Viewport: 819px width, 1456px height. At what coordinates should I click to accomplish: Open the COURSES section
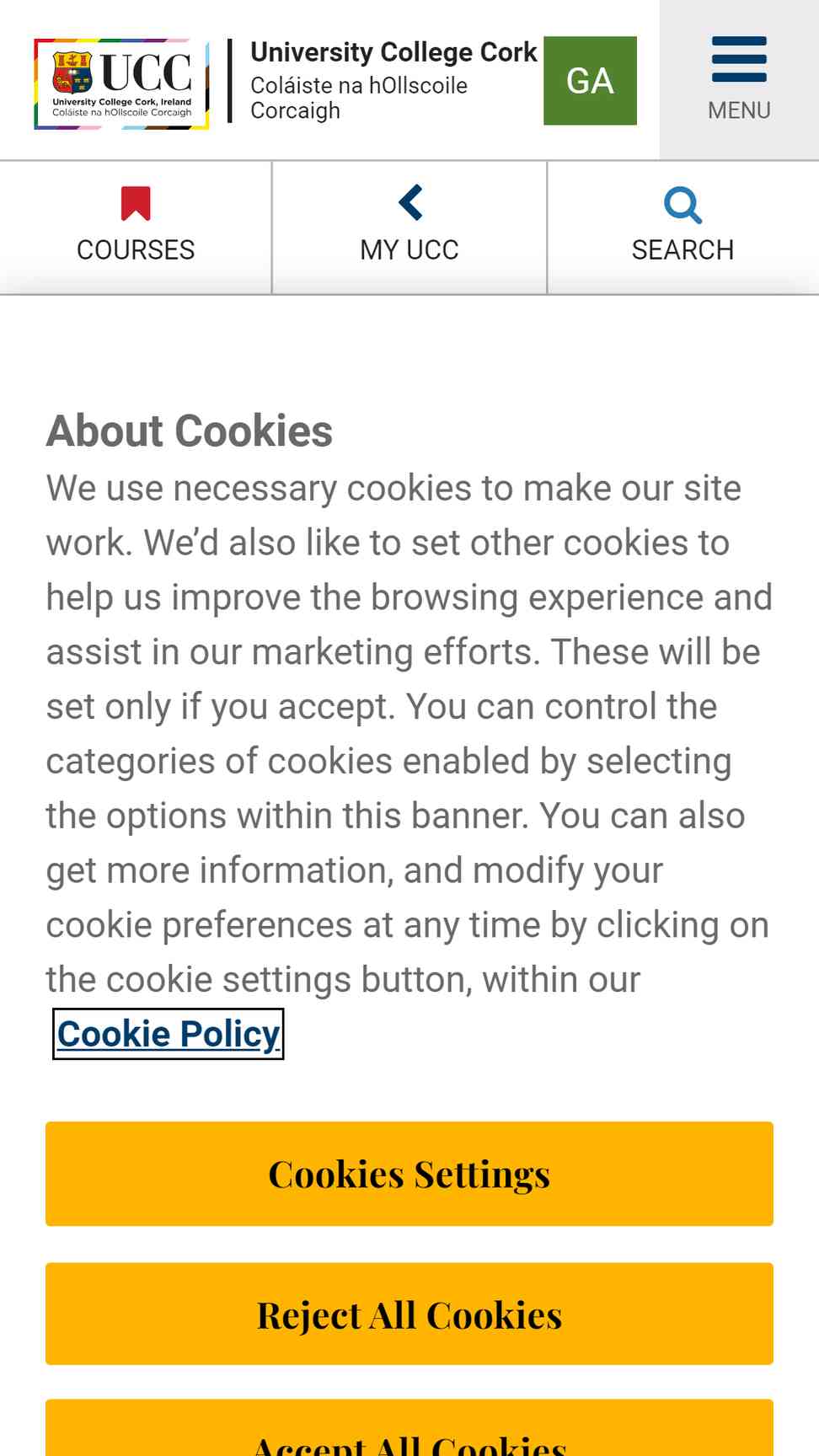point(136,227)
